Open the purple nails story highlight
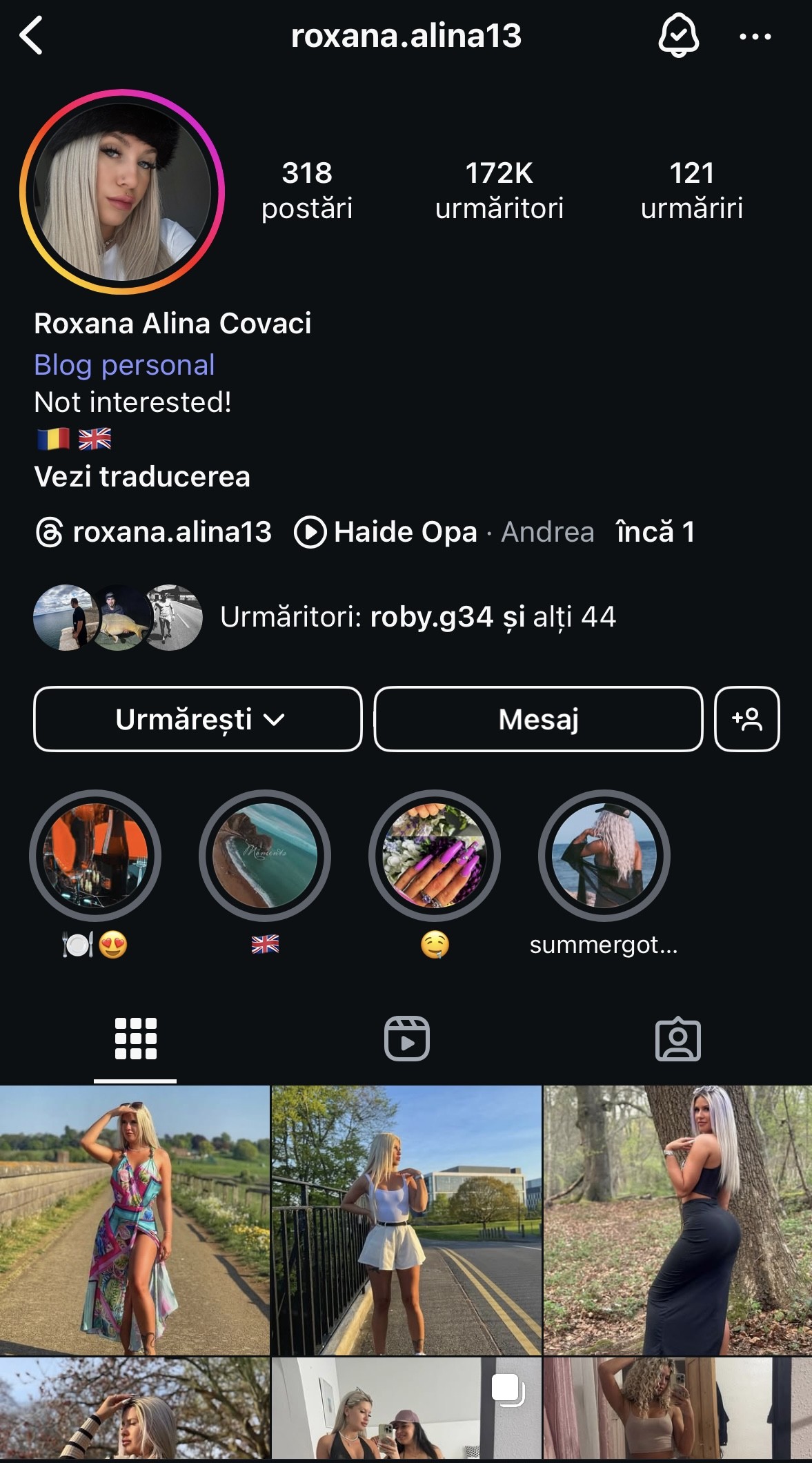Viewport: 812px width, 1463px height. (x=435, y=856)
